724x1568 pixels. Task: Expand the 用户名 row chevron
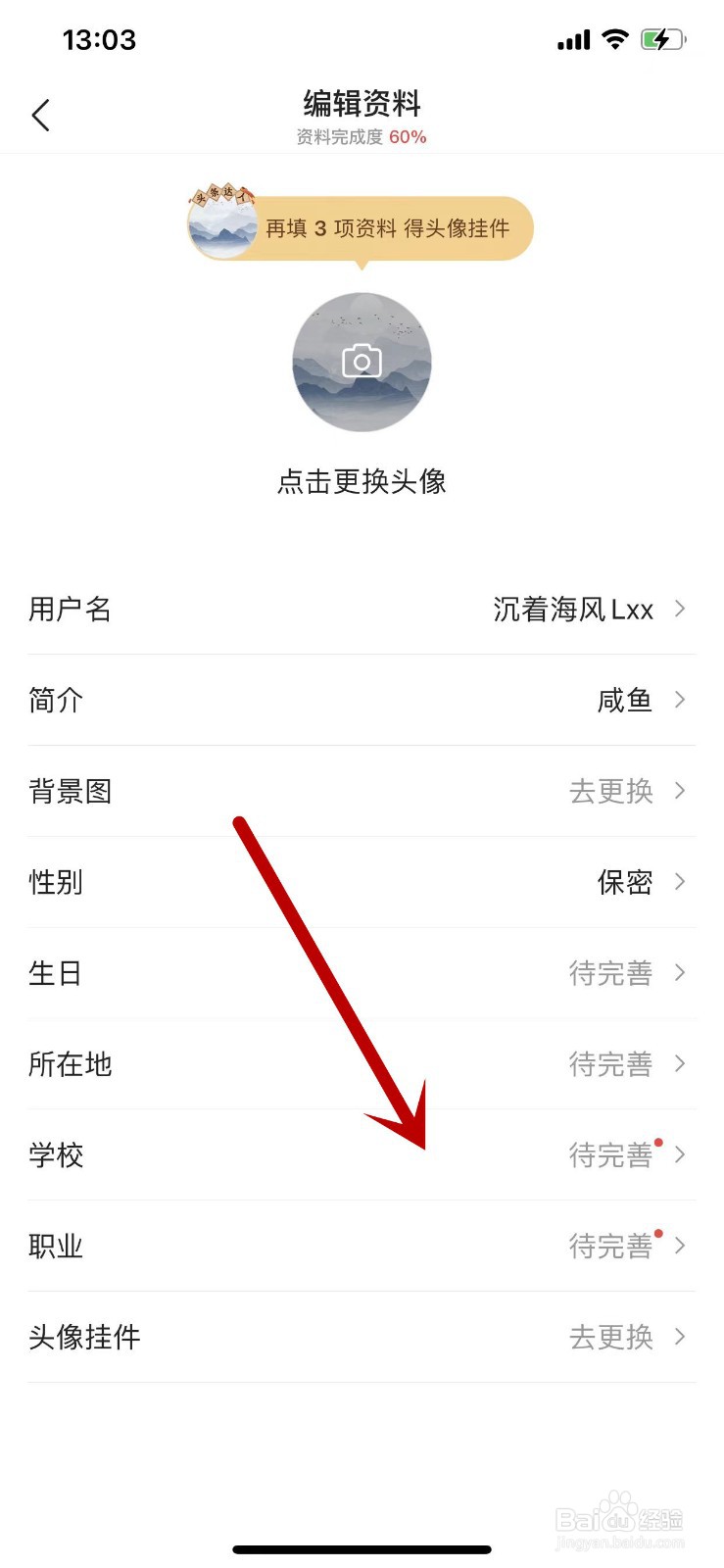[x=679, y=609]
